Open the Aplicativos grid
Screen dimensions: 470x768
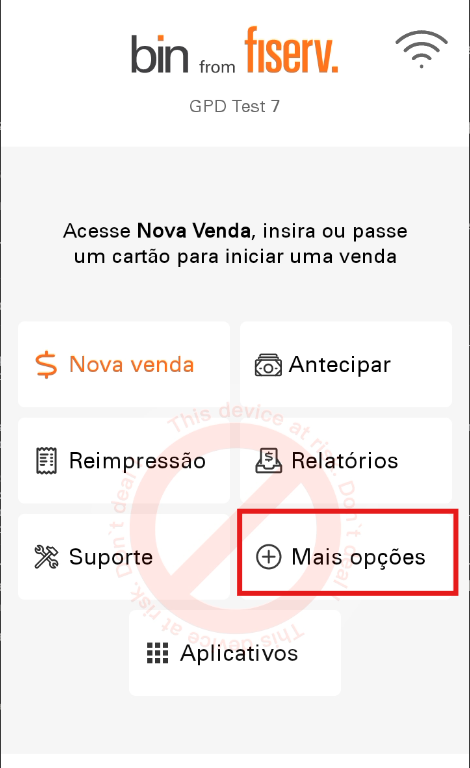(x=235, y=653)
